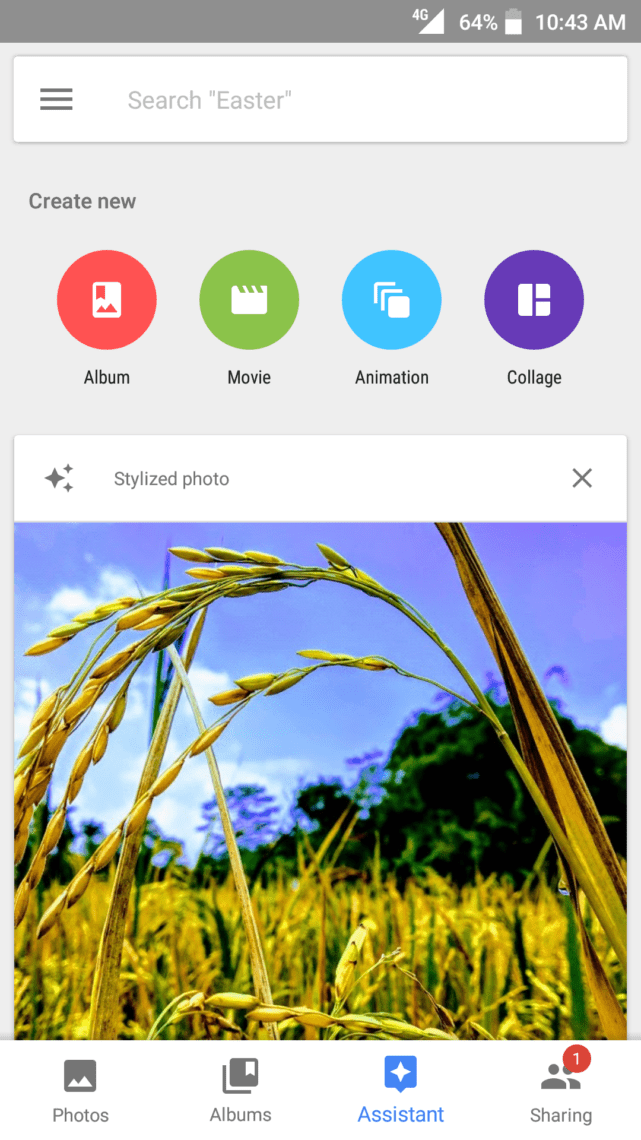Open the Sharing tab
Image resolution: width=641 pixels, height=1140 pixels.
[x=561, y=1091]
